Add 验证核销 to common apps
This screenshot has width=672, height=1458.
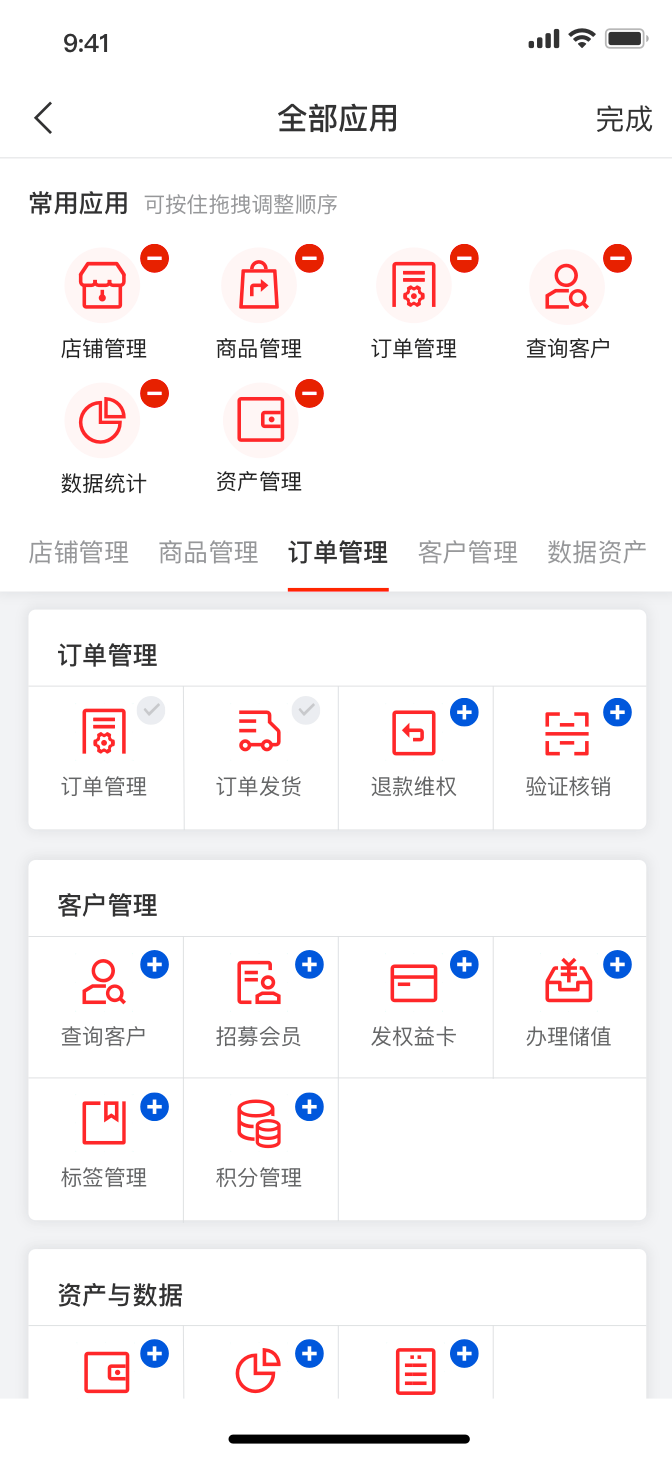click(x=618, y=712)
